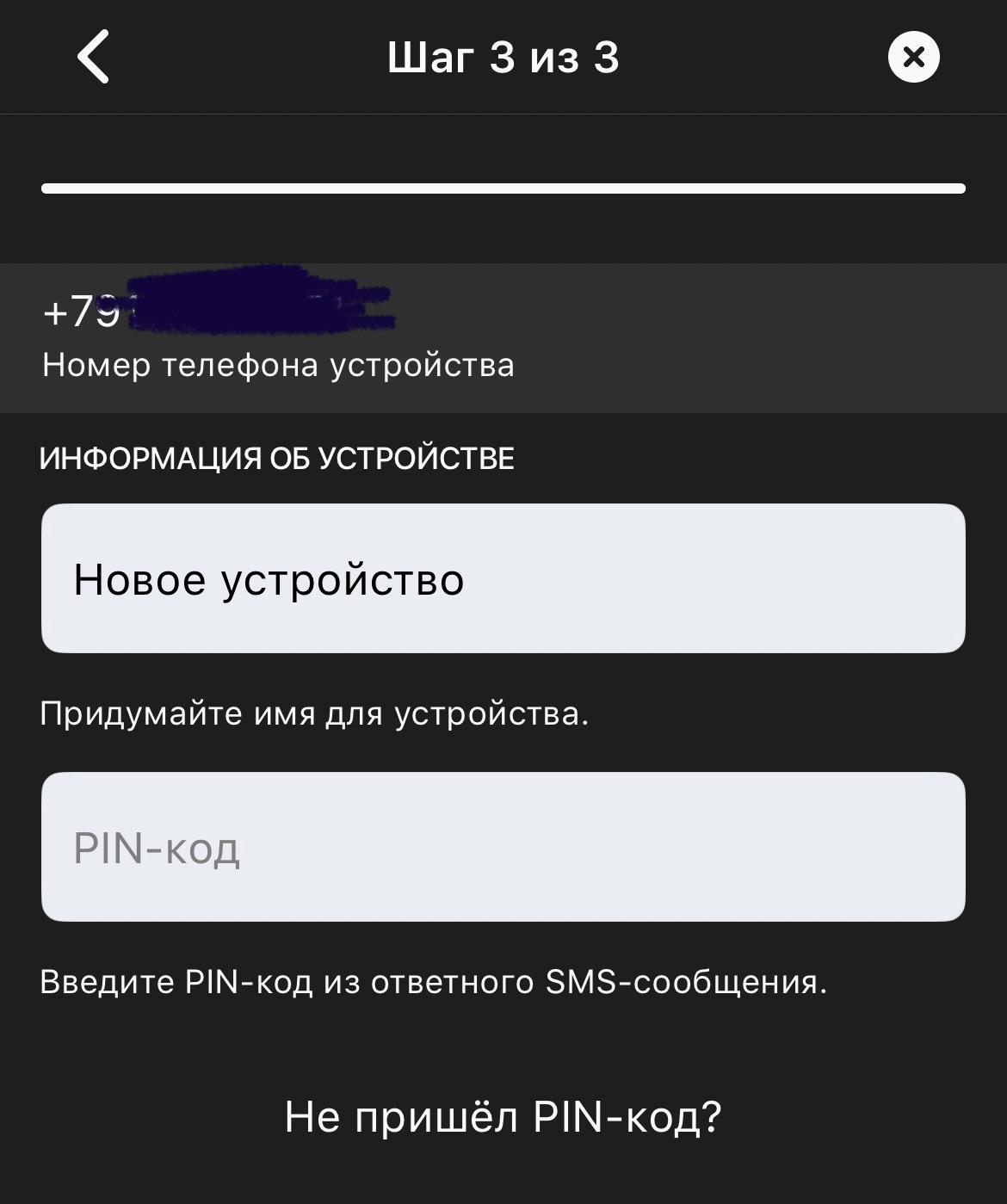Go back to the previous step
Viewport: 1007px width, 1204px height.
[93, 57]
